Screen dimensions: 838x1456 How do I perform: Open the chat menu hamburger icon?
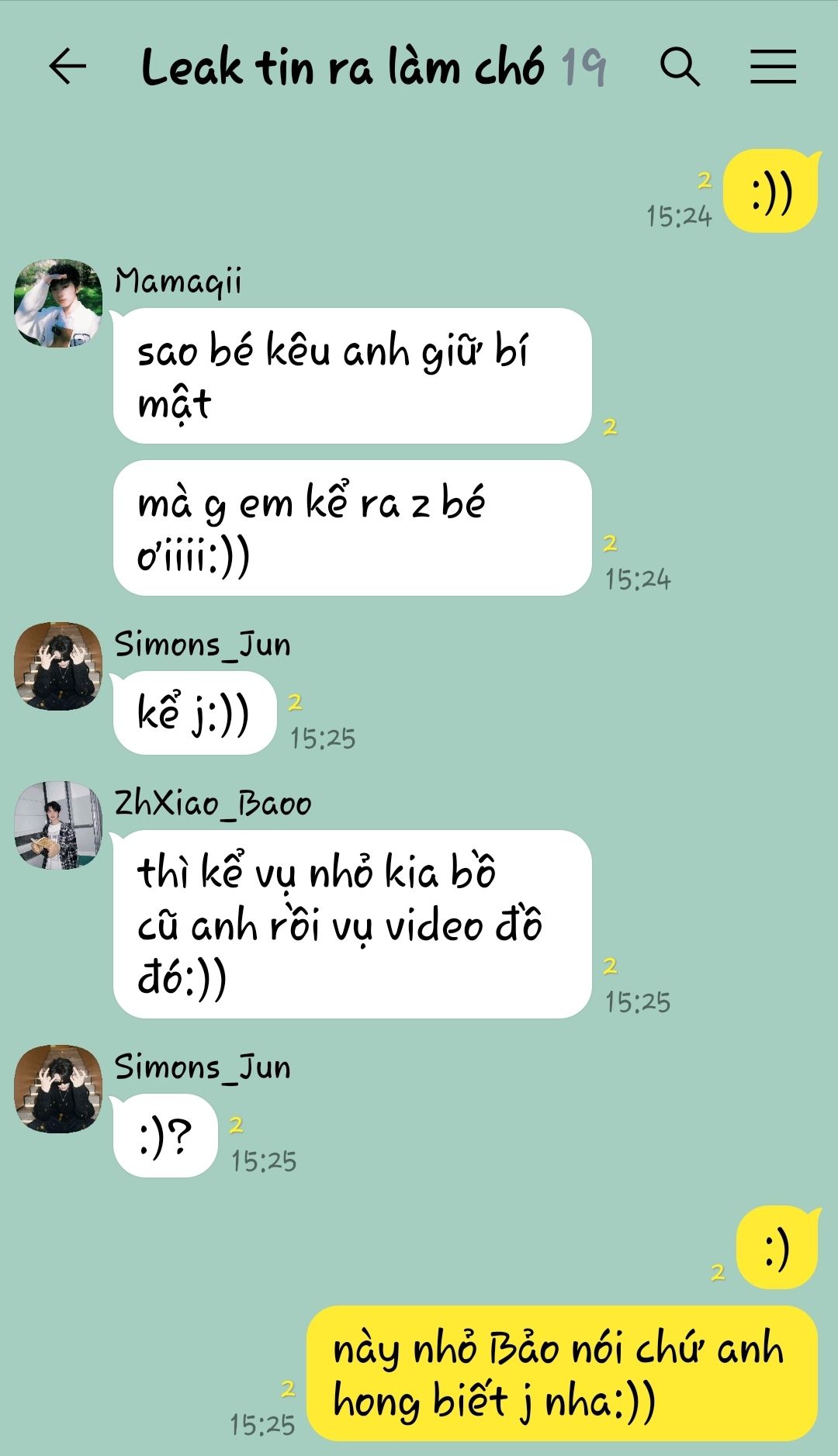coord(773,66)
